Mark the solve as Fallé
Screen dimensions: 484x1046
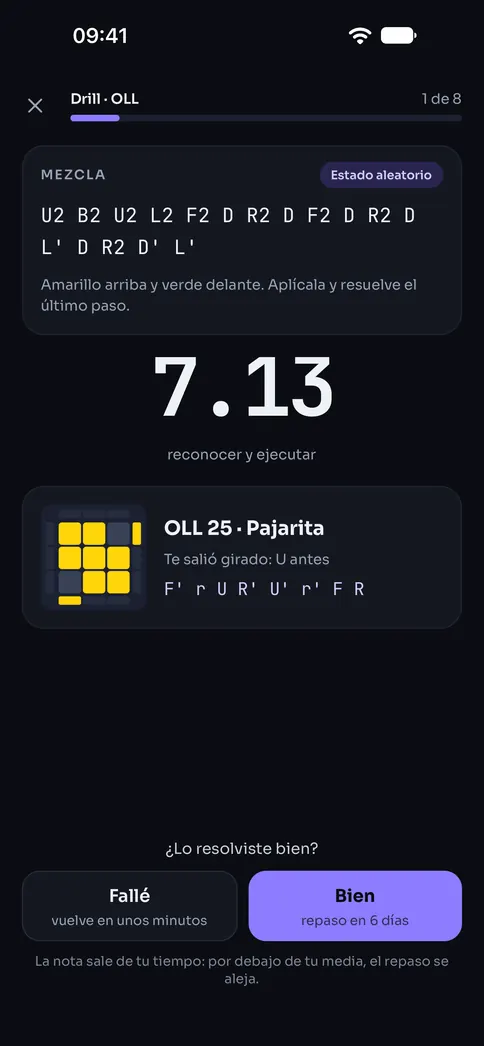coord(130,905)
